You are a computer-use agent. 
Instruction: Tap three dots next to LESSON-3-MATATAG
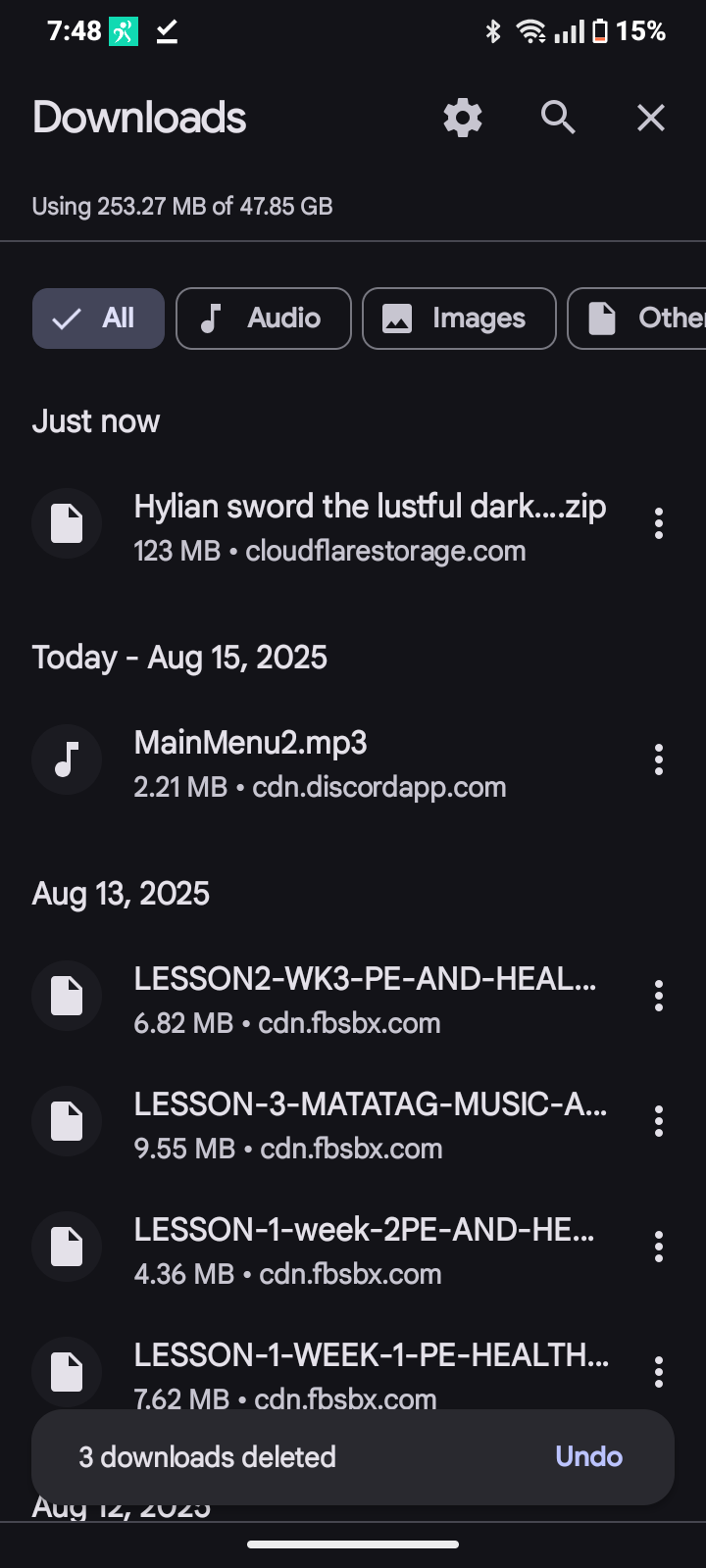(659, 1121)
